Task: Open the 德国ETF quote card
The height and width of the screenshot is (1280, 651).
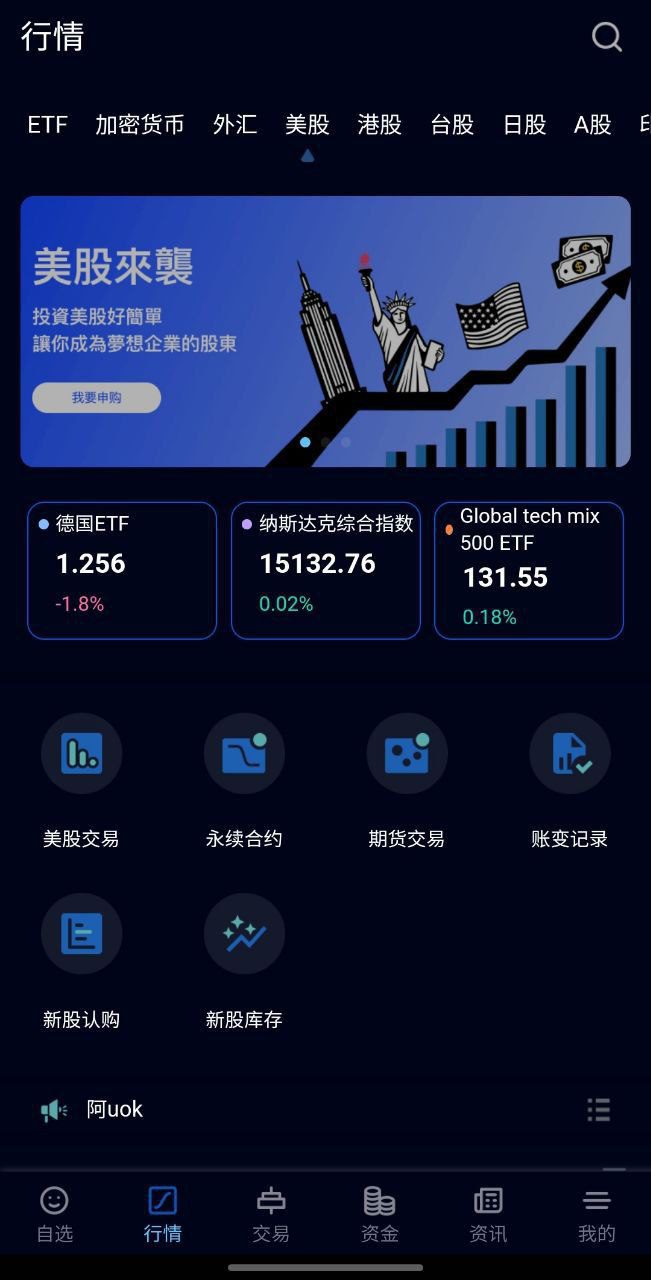Action: pyautogui.click(x=122, y=570)
